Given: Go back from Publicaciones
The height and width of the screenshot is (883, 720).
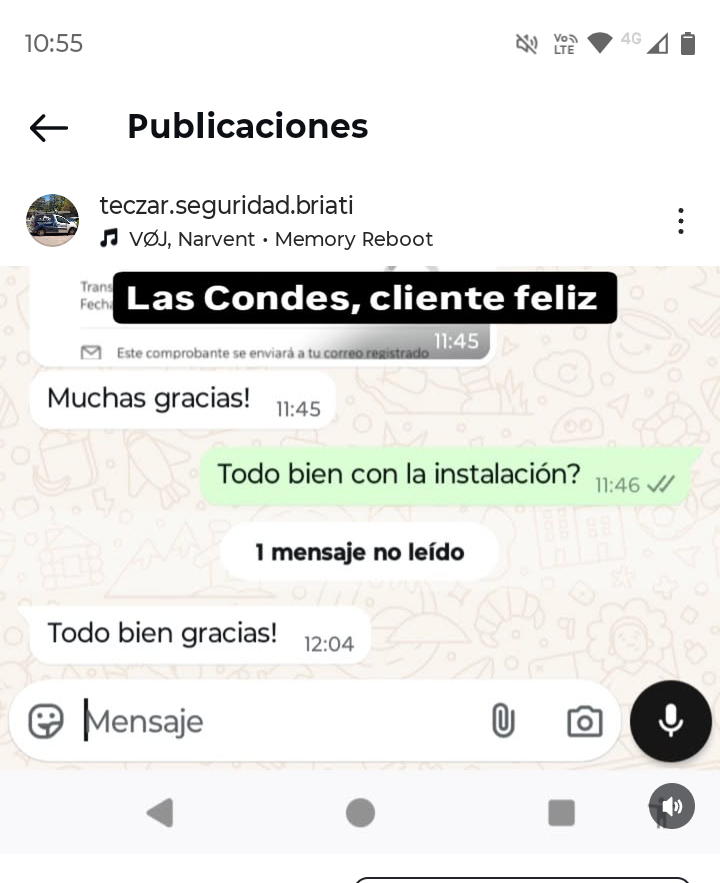Looking at the screenshot, I should click(x=48, y=127).
